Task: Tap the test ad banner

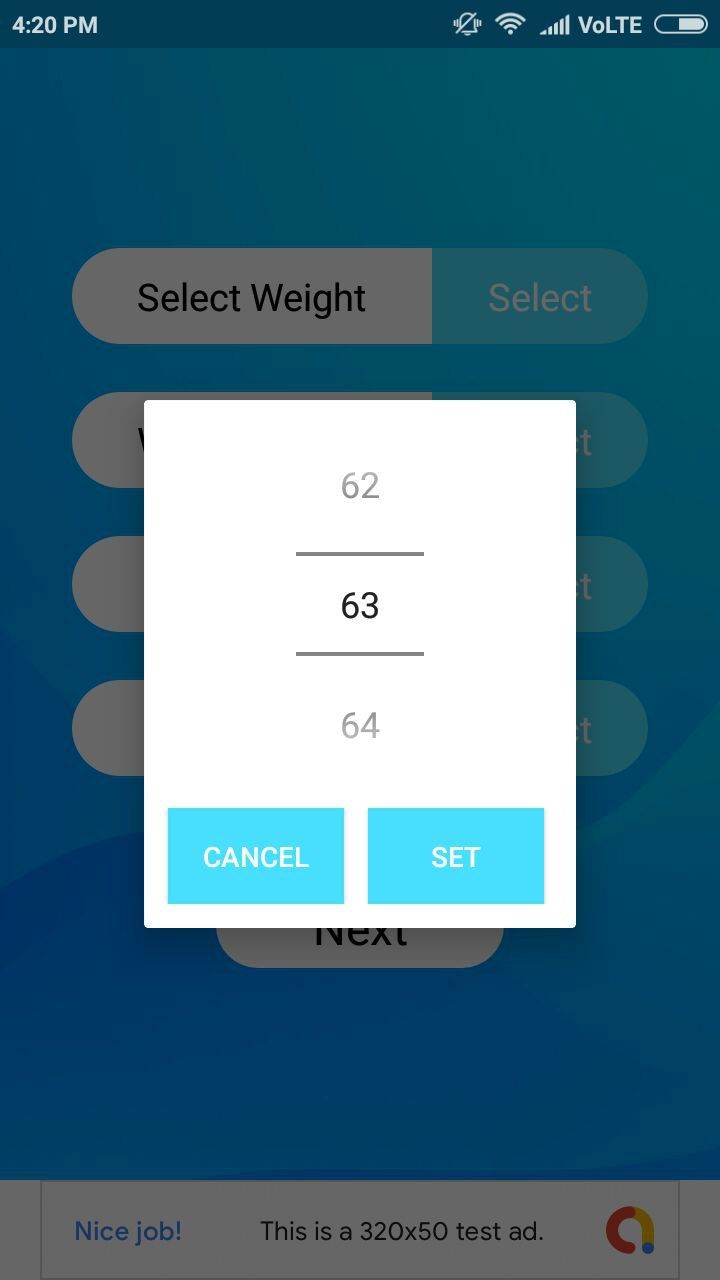Action: (x=360, y=1230)
